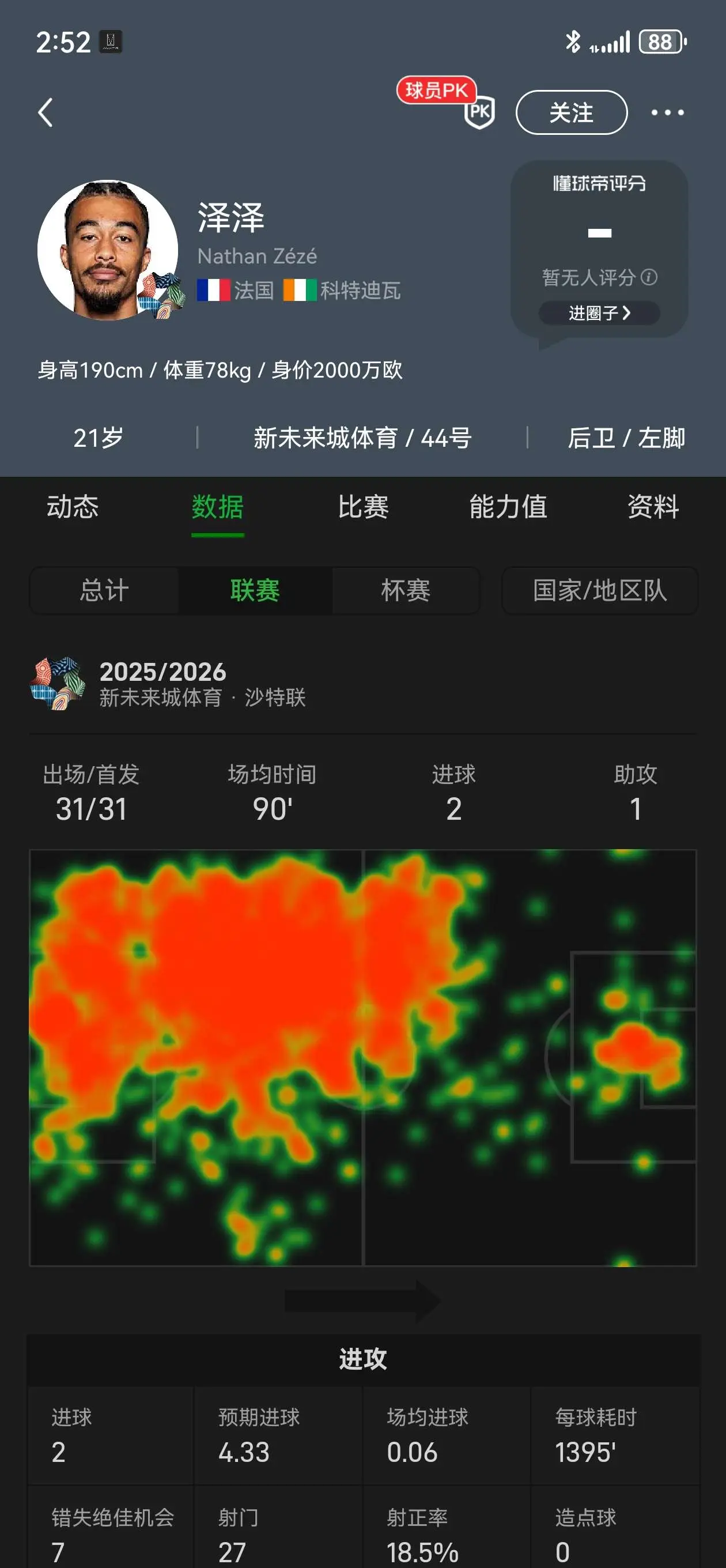Screen dimensions: 726x1568
Task: Open the 2025/2026 新未来城体育 season row
Action: pos(362,684)
